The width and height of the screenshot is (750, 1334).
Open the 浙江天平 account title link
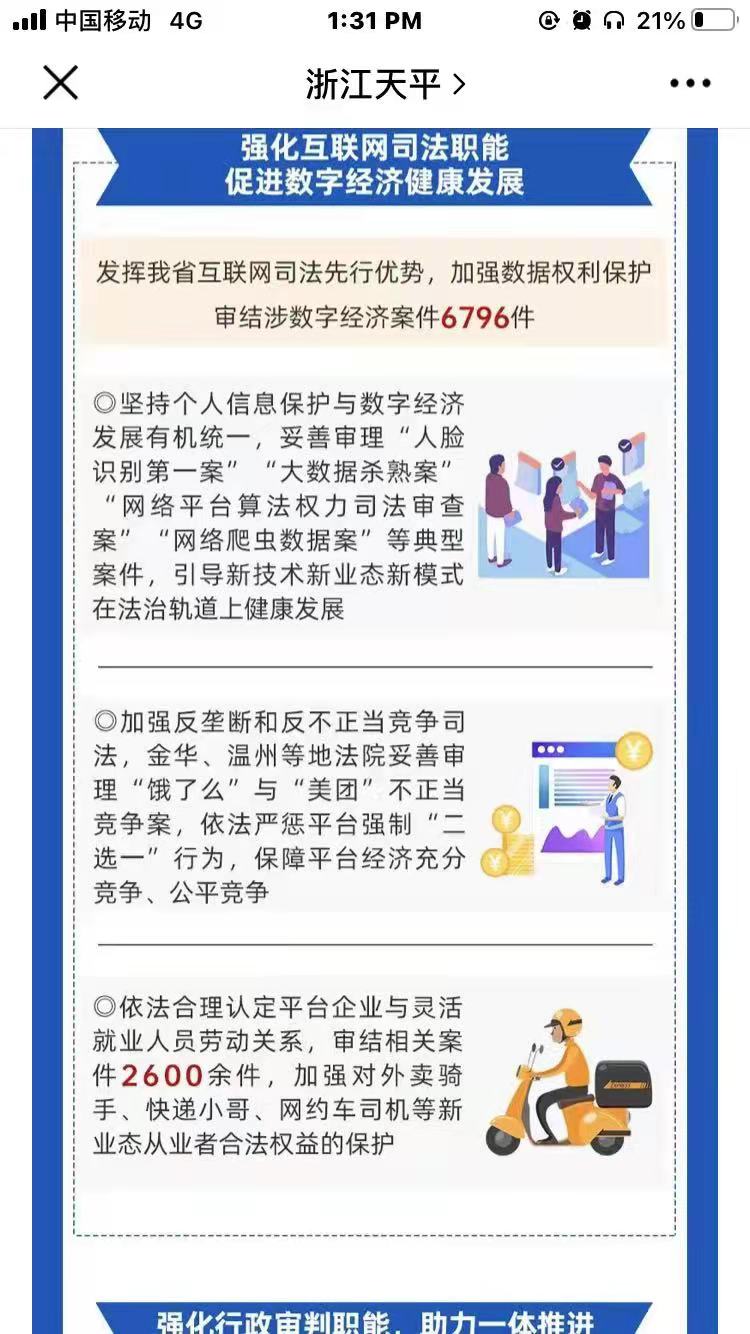[x=385, y=84]
